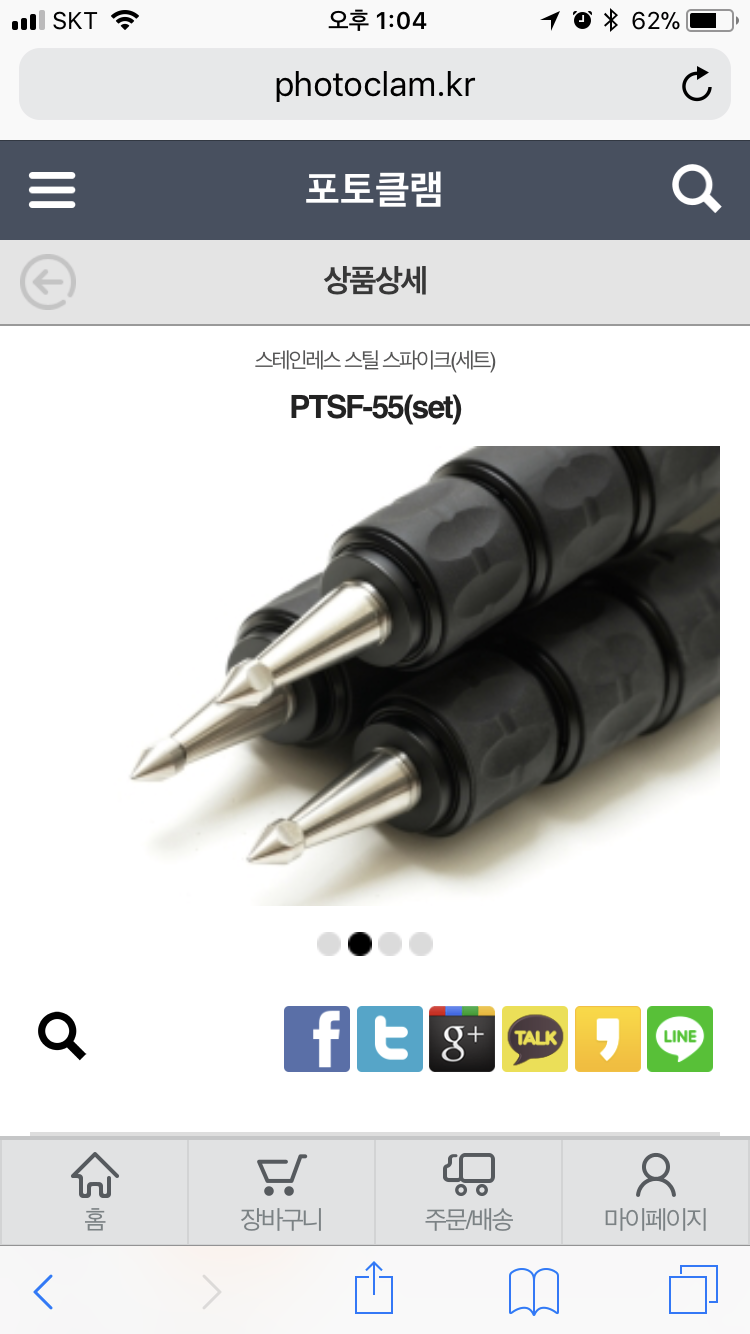Share the product on Facebook
The image size is (750, 1334).
pos(317,1039)
